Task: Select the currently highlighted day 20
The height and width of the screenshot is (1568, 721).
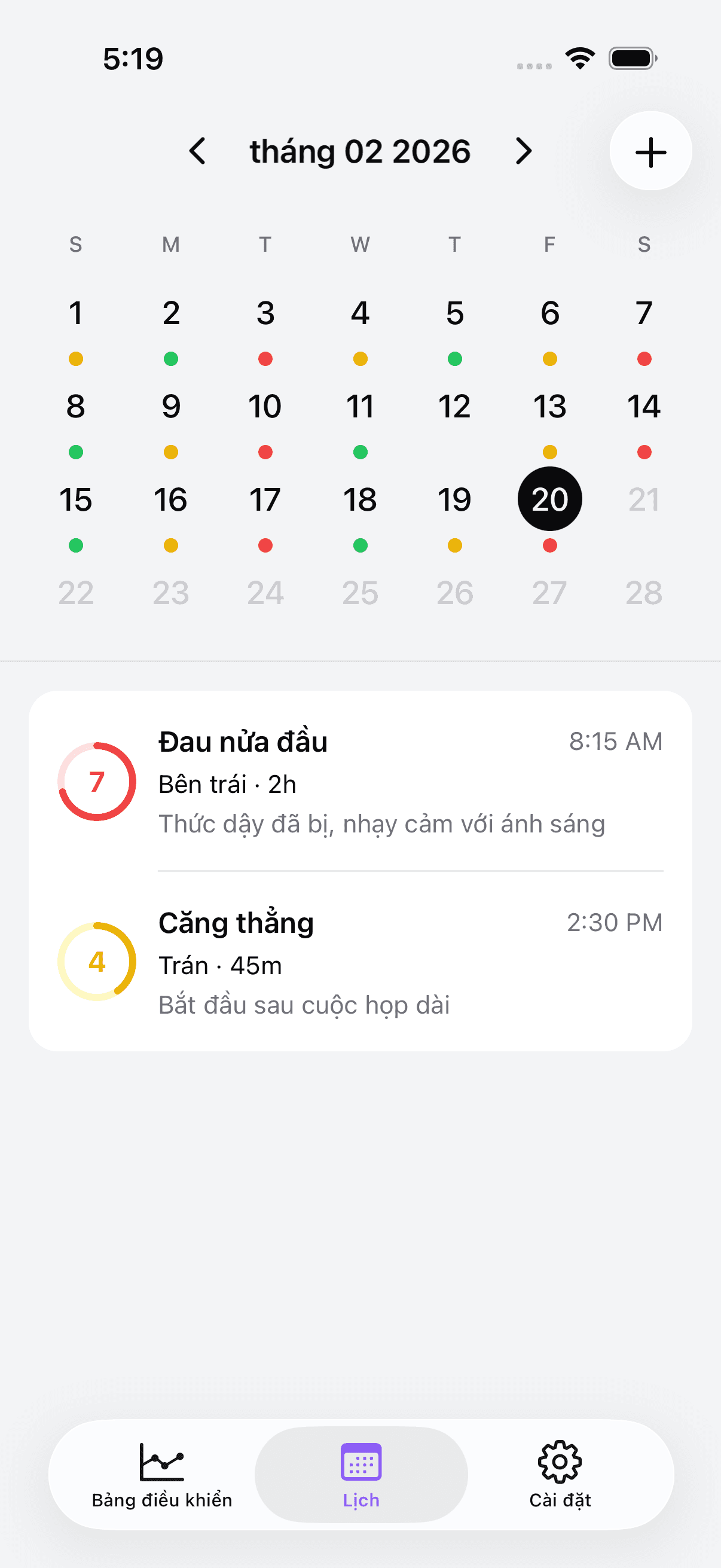Action: click(x=549, y=499)
